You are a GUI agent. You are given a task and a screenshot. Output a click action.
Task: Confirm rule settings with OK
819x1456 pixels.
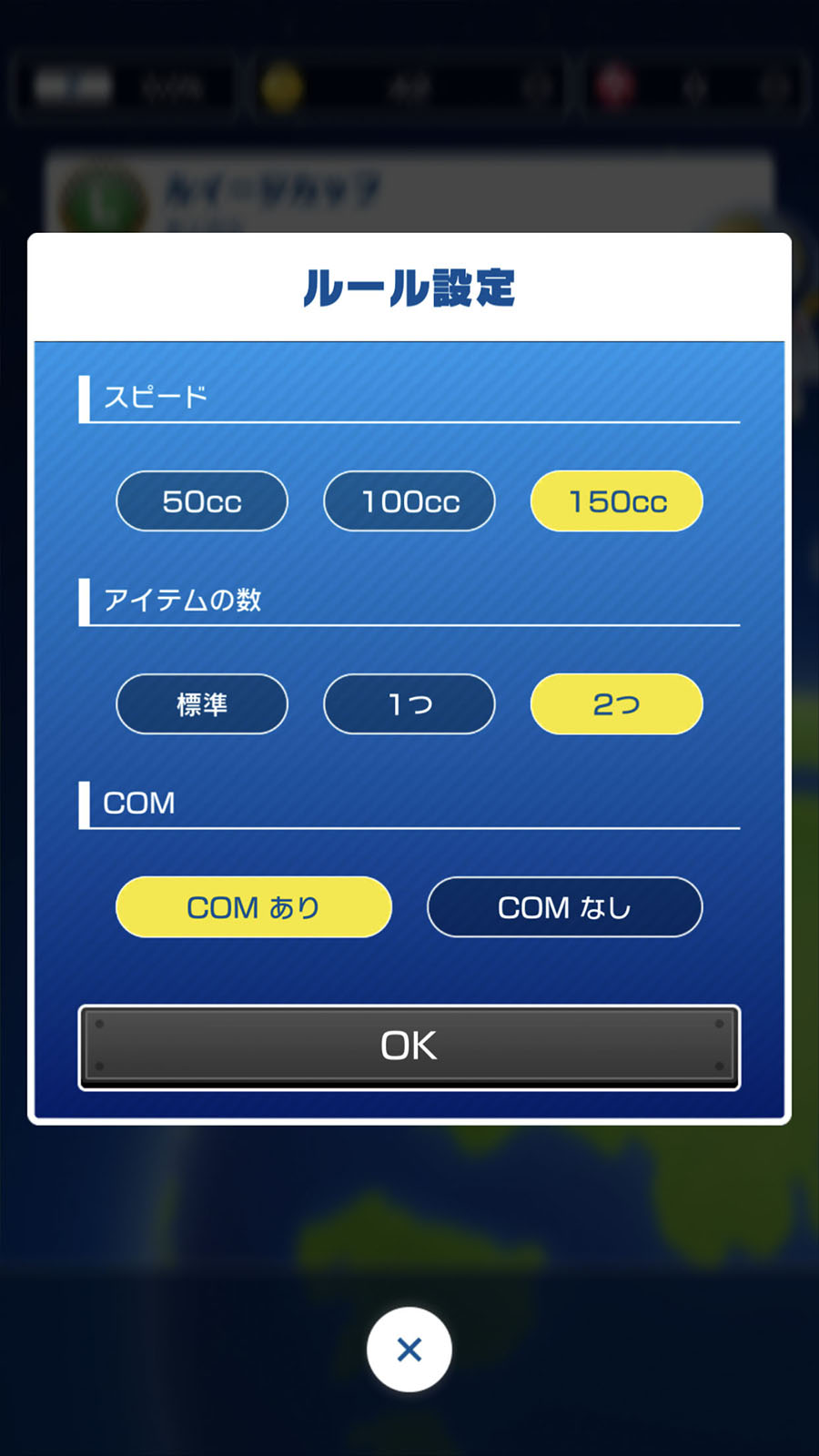(x=409, y=1046)
